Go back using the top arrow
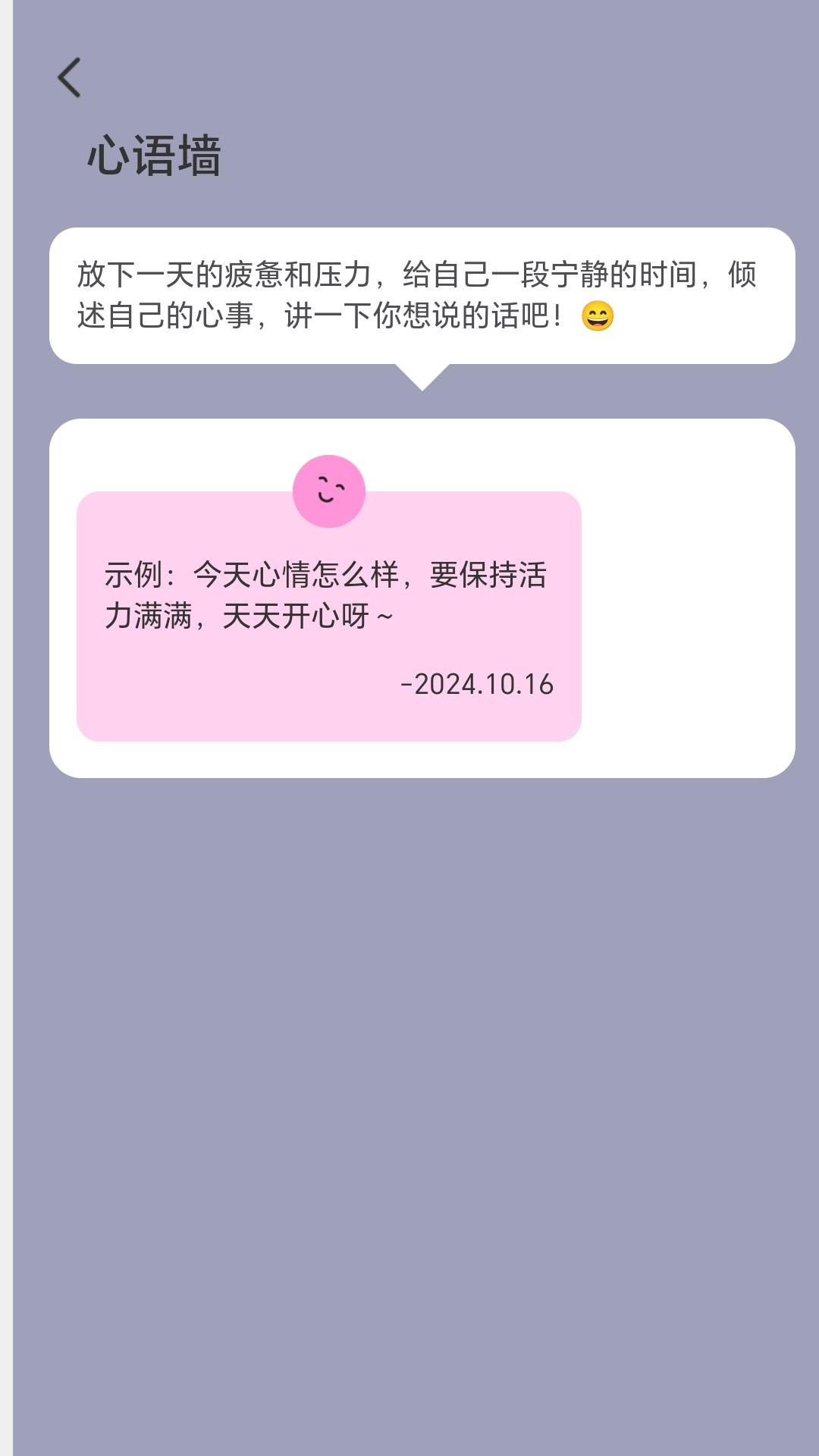Viewport: 819px width, 1456px height. click(69, 77)
